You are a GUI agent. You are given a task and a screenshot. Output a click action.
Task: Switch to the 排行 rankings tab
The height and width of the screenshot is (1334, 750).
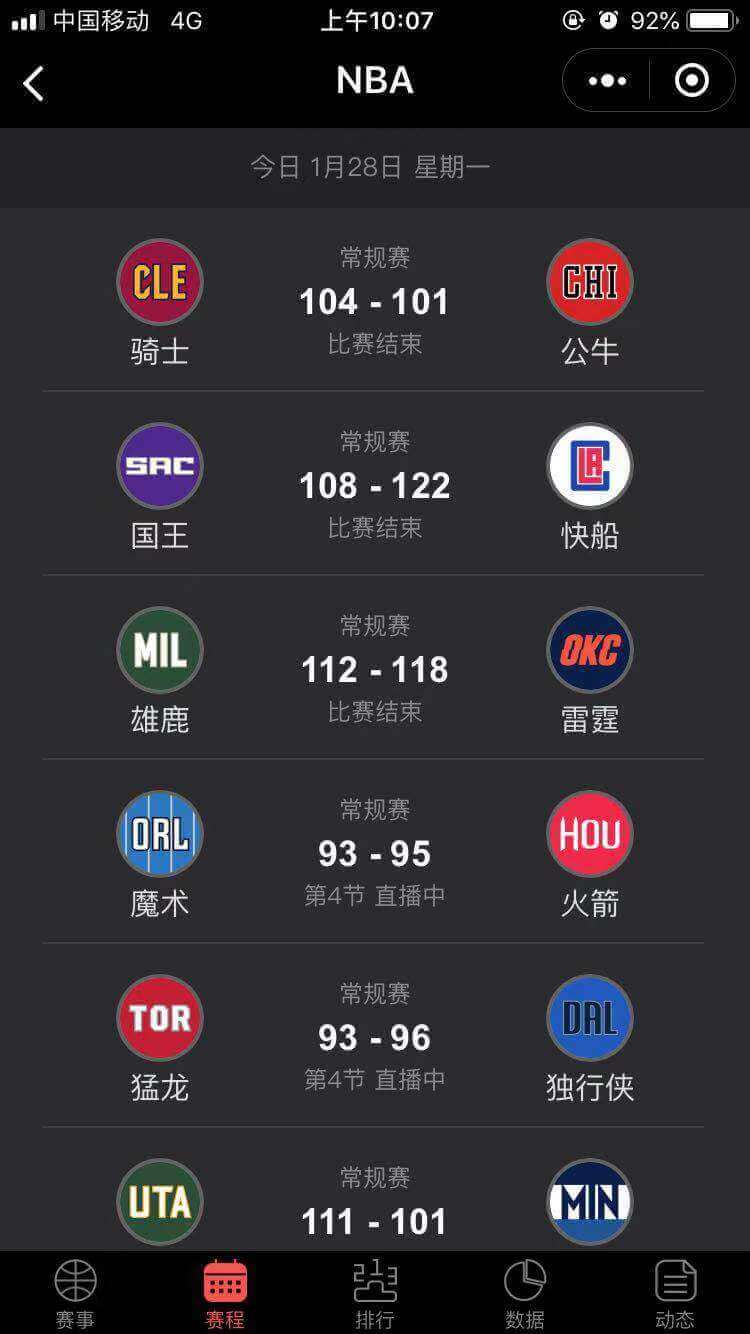coord(375,1294)
